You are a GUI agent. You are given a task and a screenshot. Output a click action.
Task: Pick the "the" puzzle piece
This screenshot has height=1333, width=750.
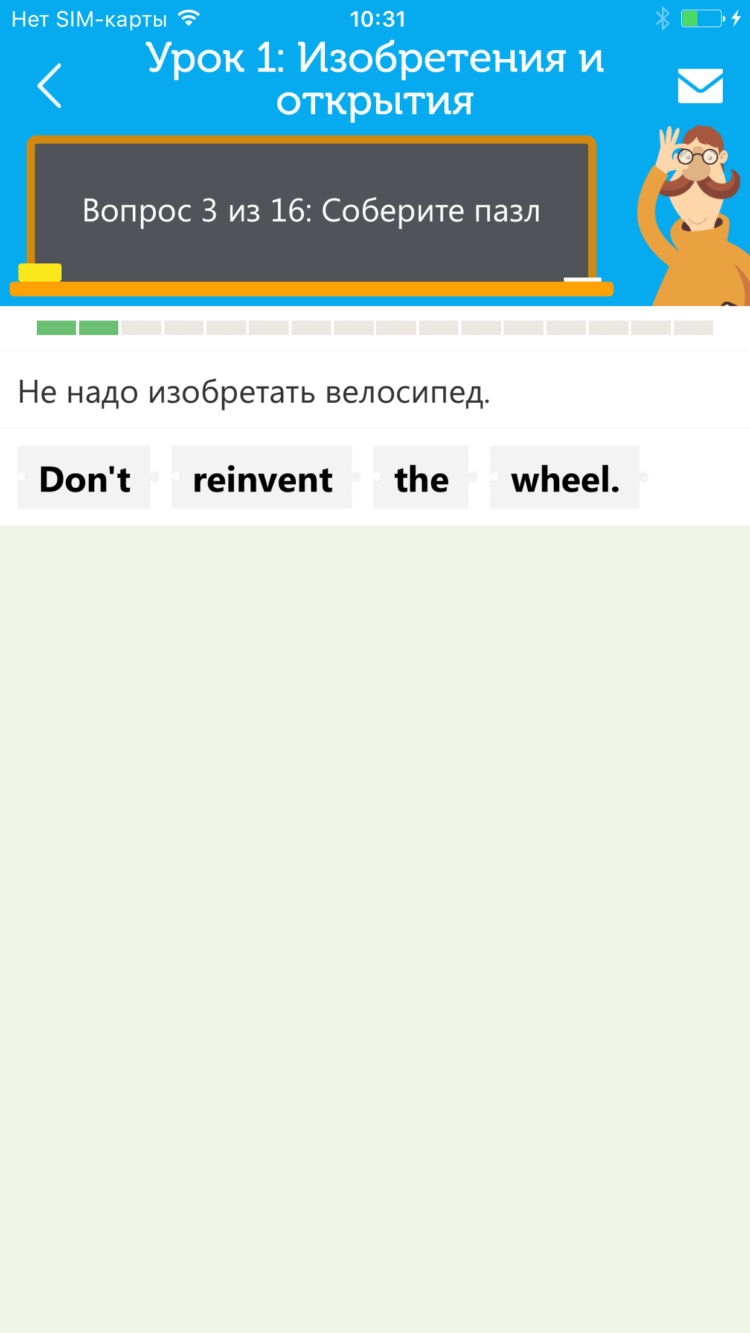click(x=421, y=479)
